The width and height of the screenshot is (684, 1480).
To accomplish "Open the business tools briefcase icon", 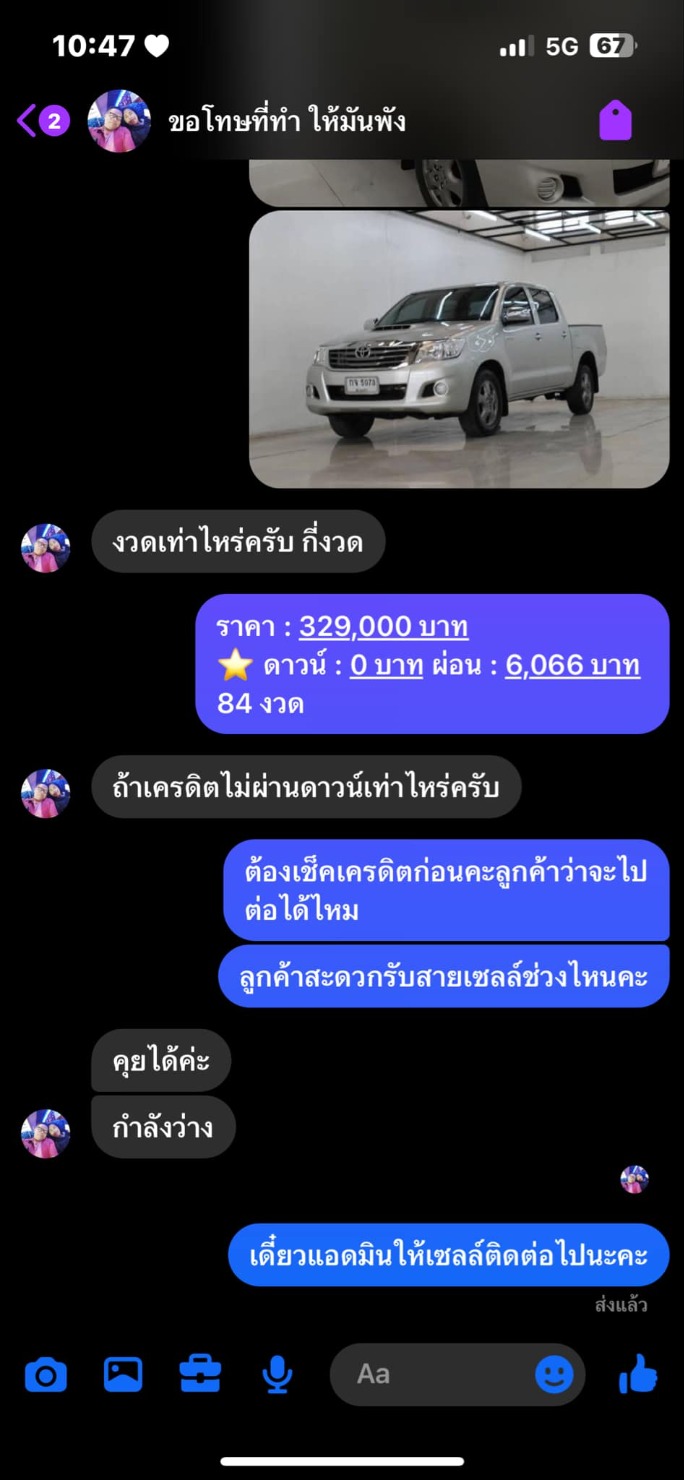I will tap(200, 1374).
